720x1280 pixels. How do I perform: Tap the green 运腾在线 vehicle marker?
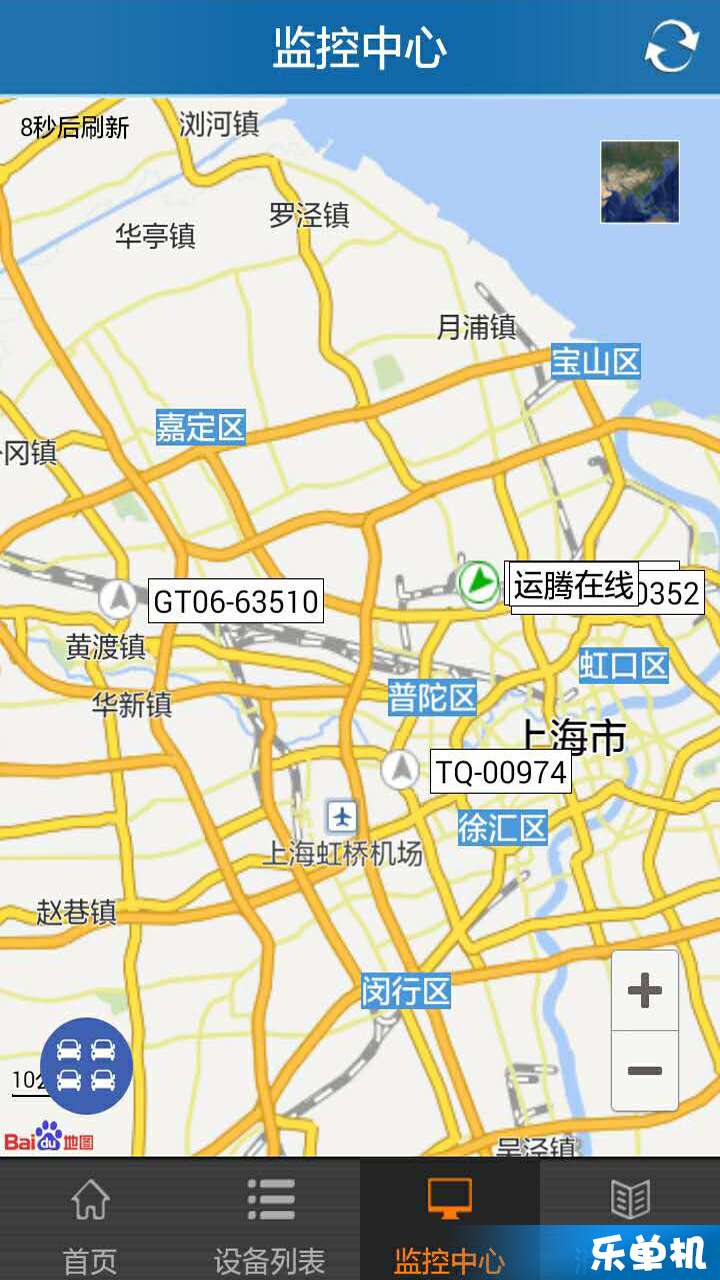pos(479,582)
